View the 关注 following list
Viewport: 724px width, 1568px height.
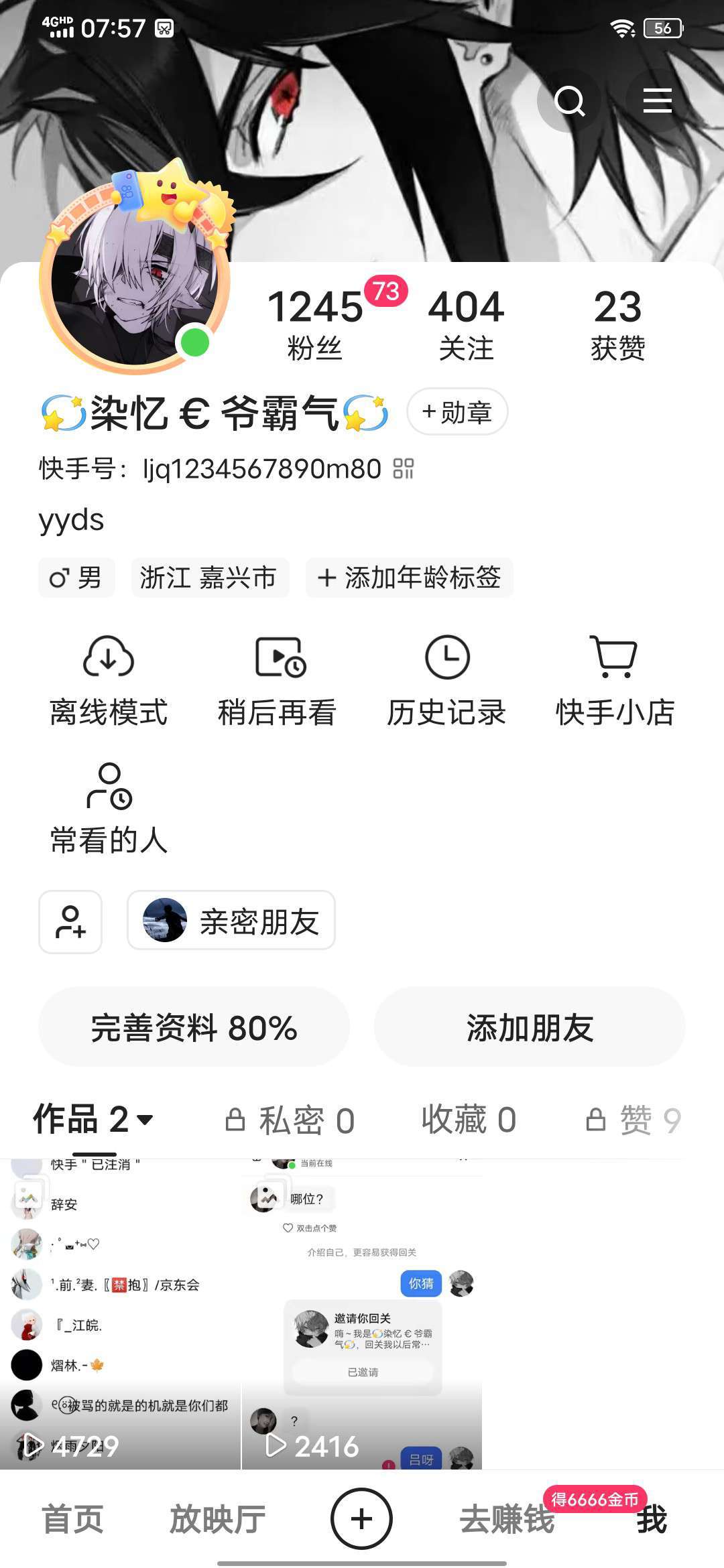click(x=466, y=324)
